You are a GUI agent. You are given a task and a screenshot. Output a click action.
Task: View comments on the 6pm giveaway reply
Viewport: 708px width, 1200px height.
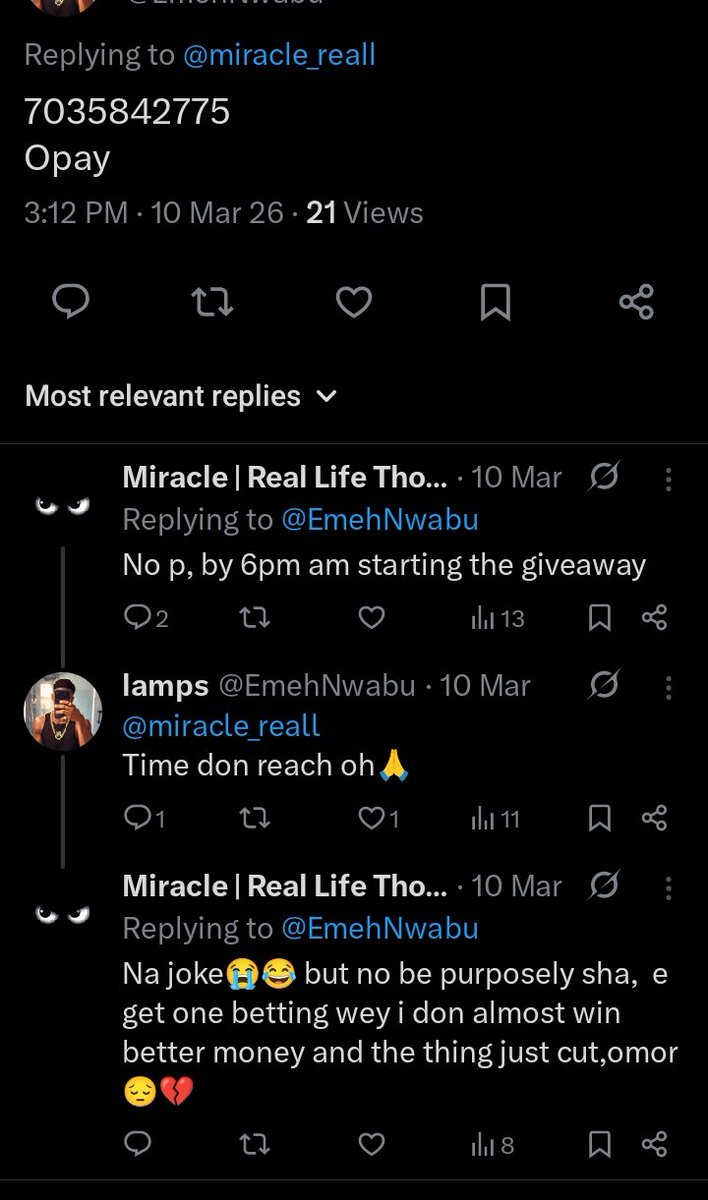click(x=146, y=619)
